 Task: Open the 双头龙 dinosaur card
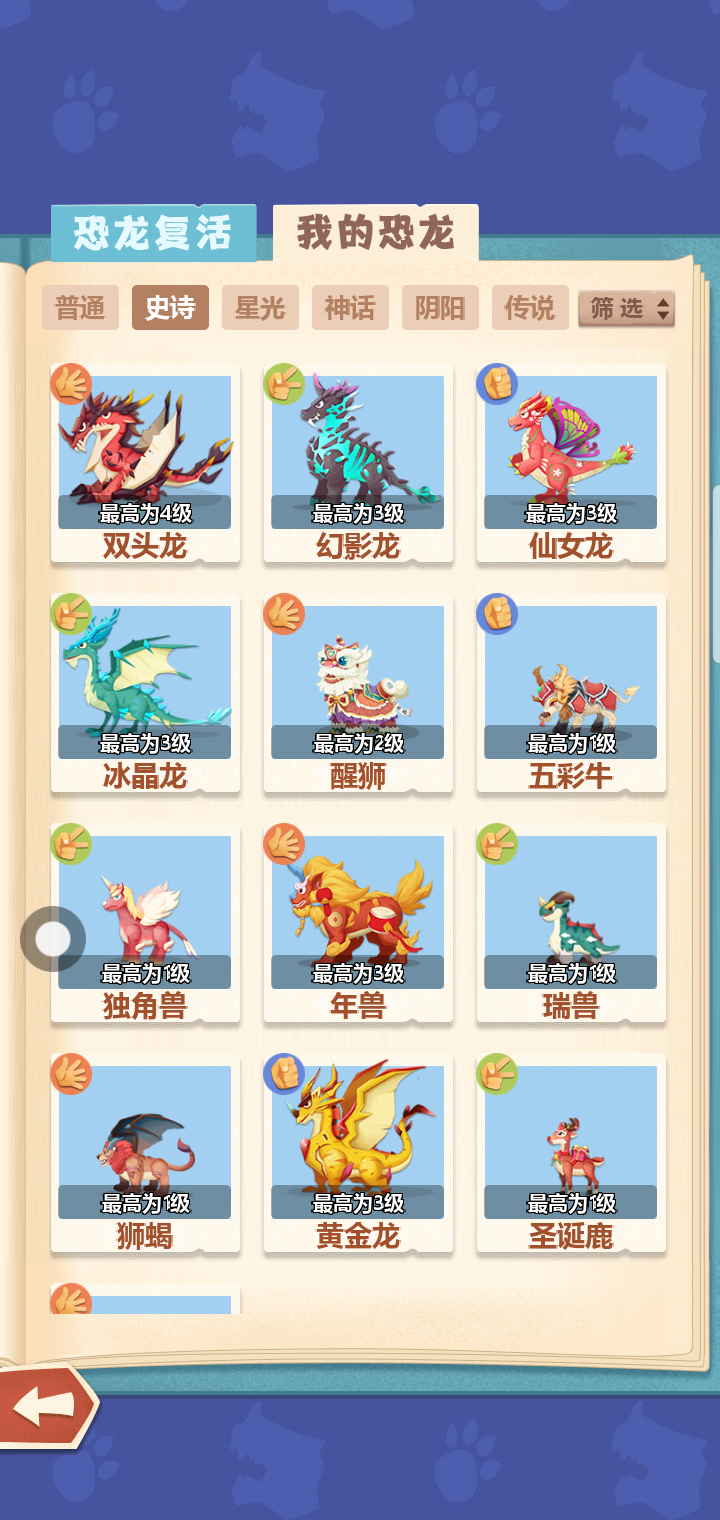point(145,463)
